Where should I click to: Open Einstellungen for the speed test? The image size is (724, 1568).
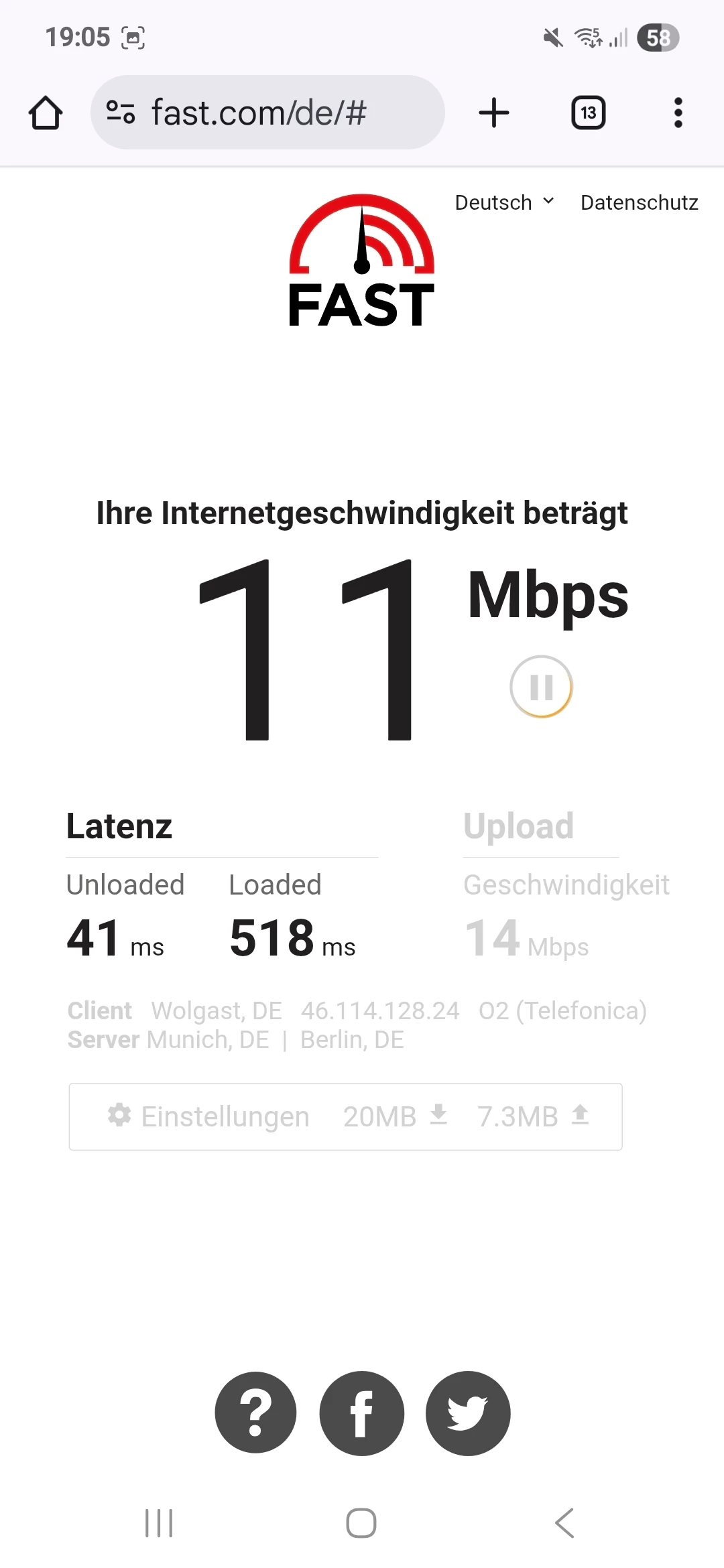(209, 1116)
